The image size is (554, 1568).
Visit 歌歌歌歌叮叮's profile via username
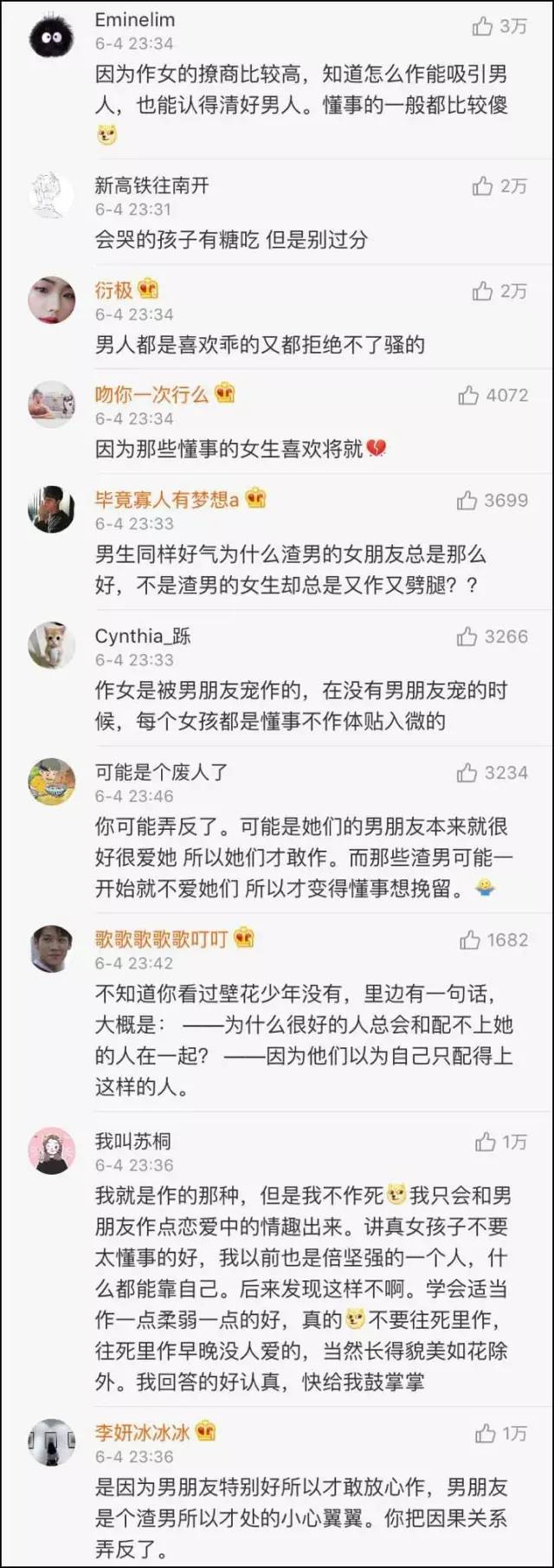click(161, 938)
